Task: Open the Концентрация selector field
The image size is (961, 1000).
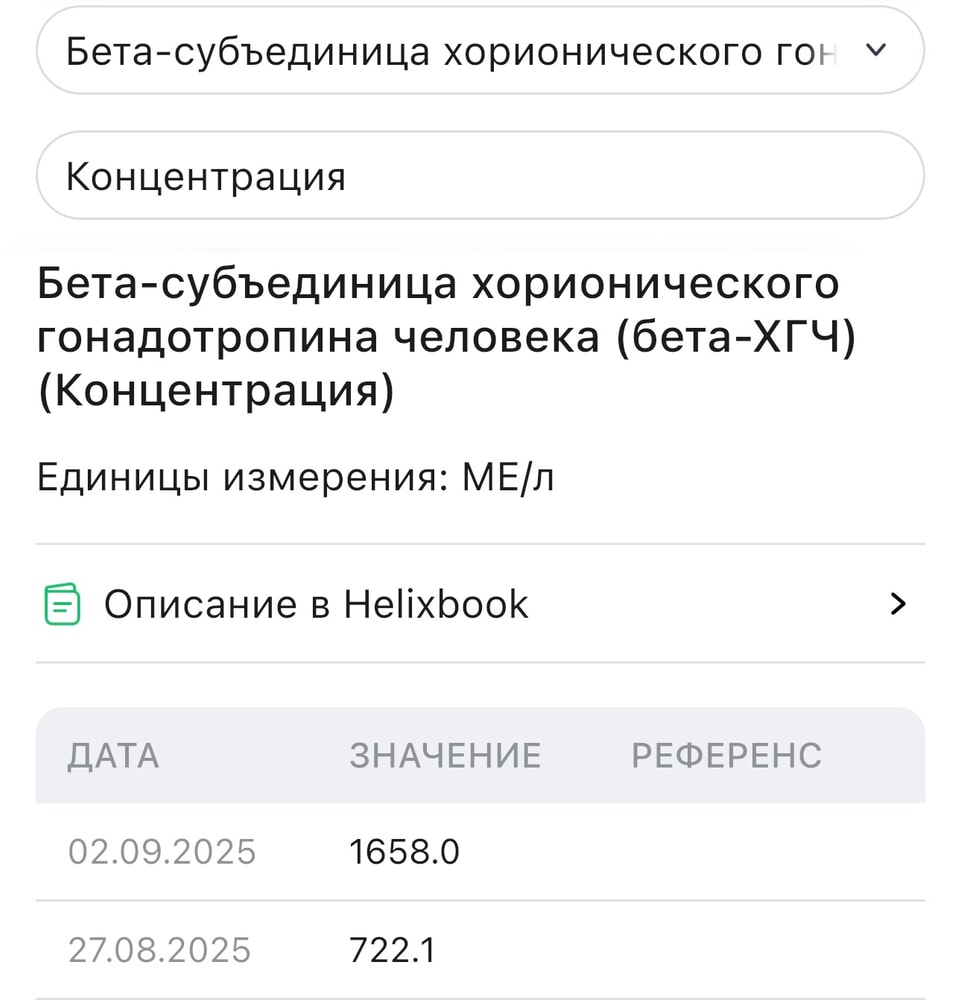Action: (479, 177)
